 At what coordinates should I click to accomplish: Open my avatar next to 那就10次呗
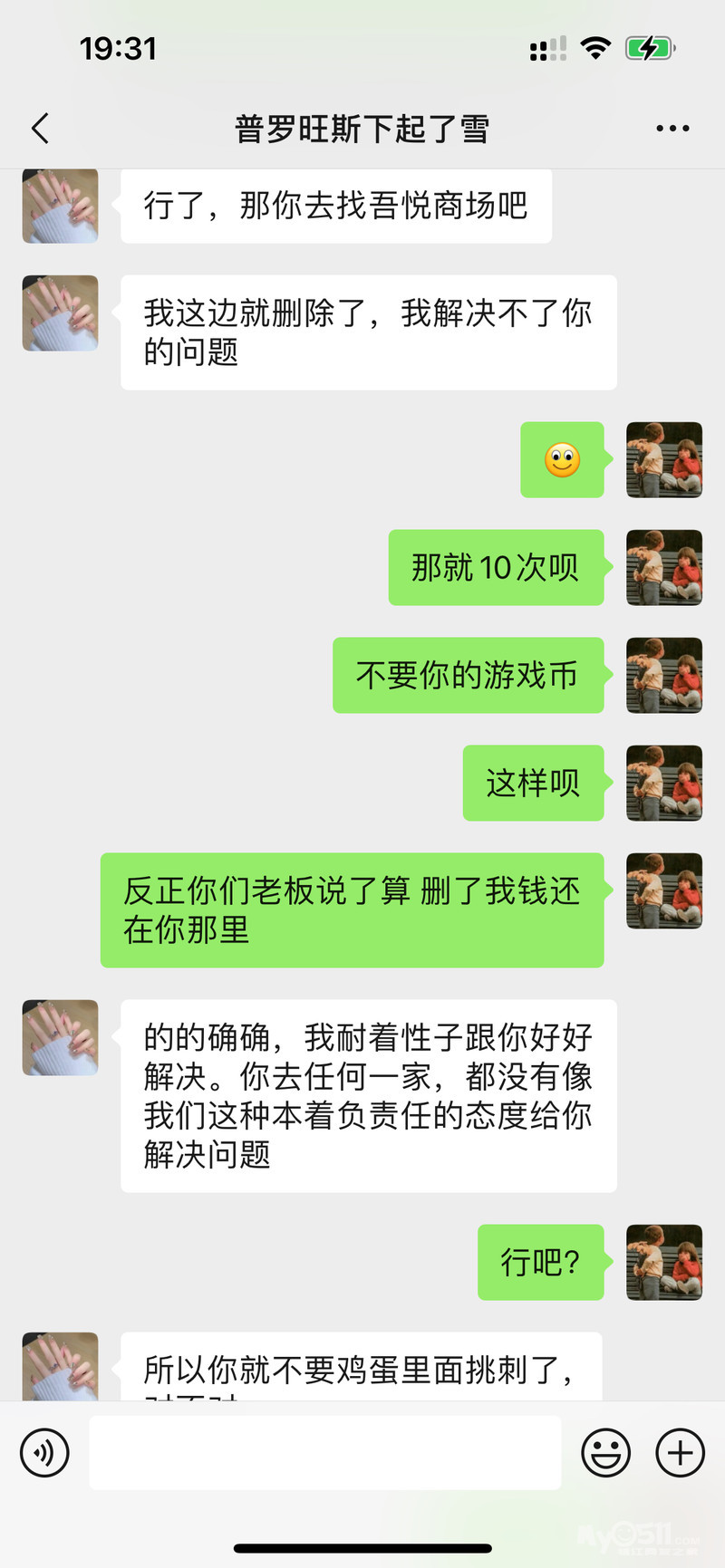click(664, 568)
